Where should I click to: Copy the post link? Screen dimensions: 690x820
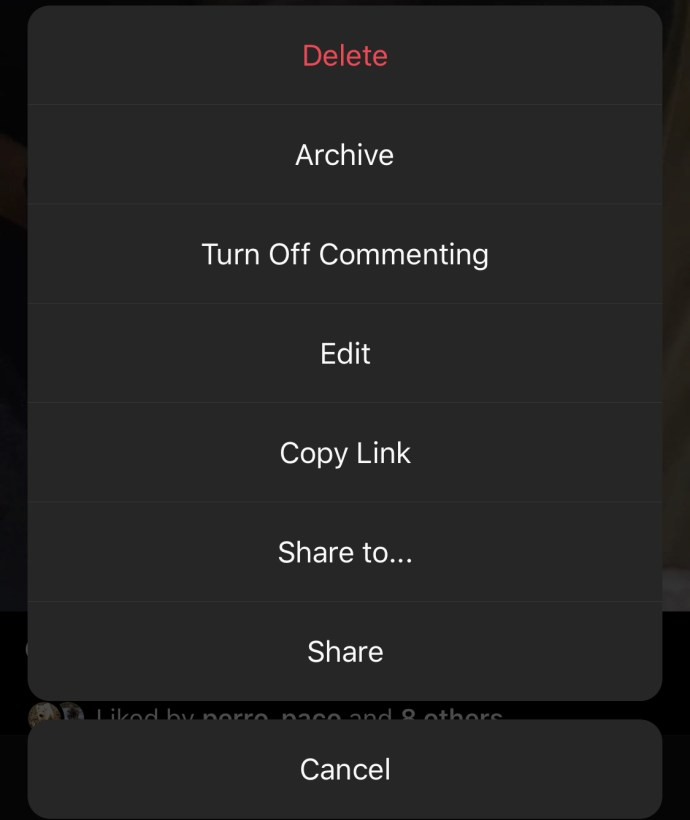(x=345, y=453)
